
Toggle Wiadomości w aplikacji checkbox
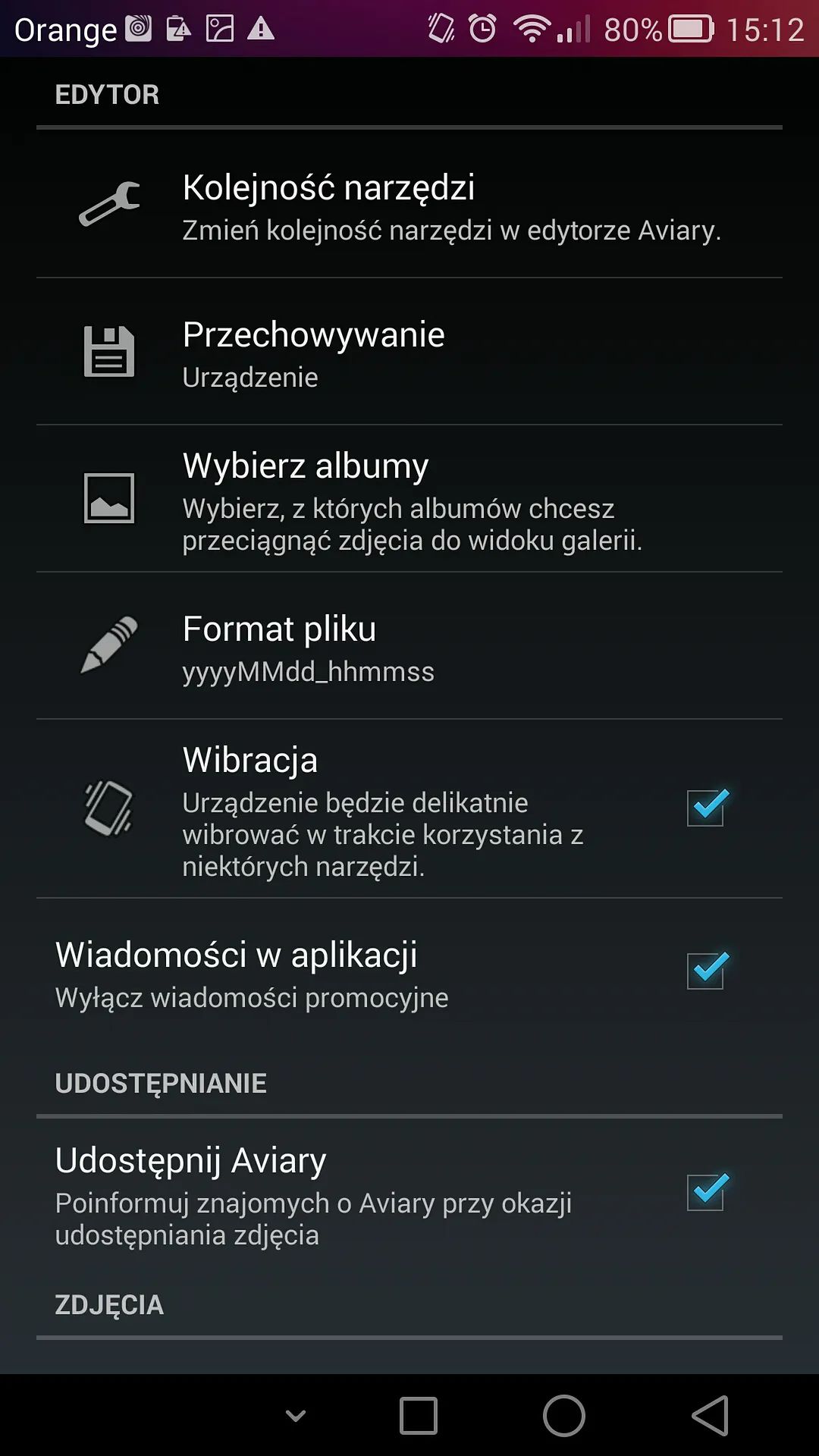point(705,971)
